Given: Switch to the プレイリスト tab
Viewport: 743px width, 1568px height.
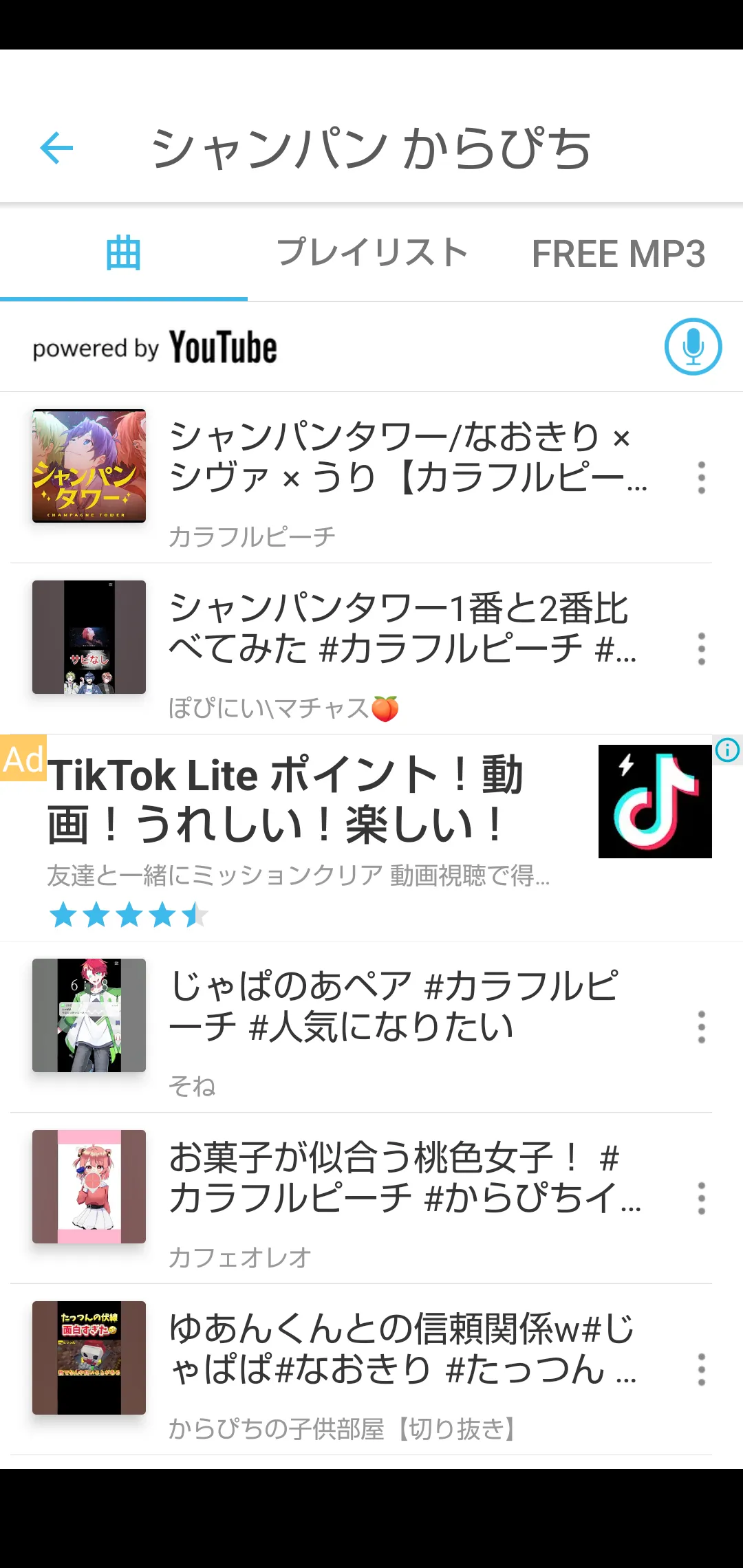Looking at the screenshot, I should pyautogui.click(x=371, y=253).
